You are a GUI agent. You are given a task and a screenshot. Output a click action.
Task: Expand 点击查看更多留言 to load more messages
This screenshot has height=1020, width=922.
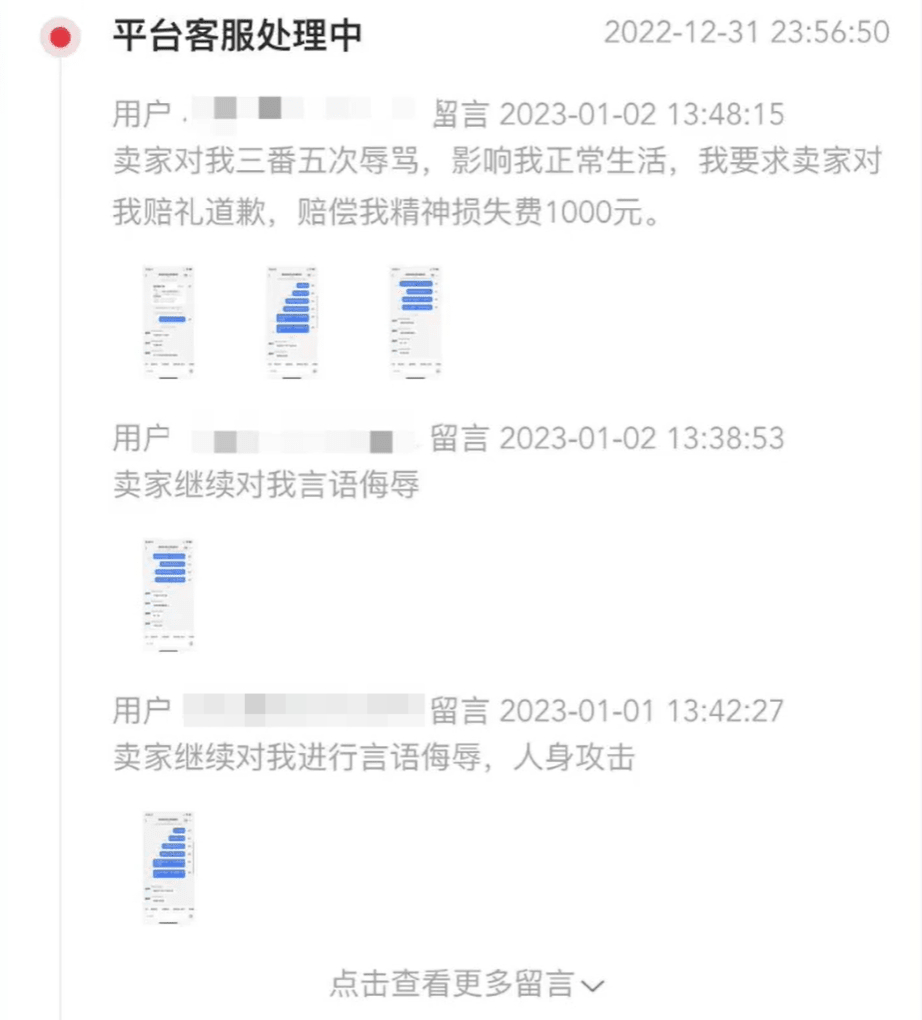[455, 985]
